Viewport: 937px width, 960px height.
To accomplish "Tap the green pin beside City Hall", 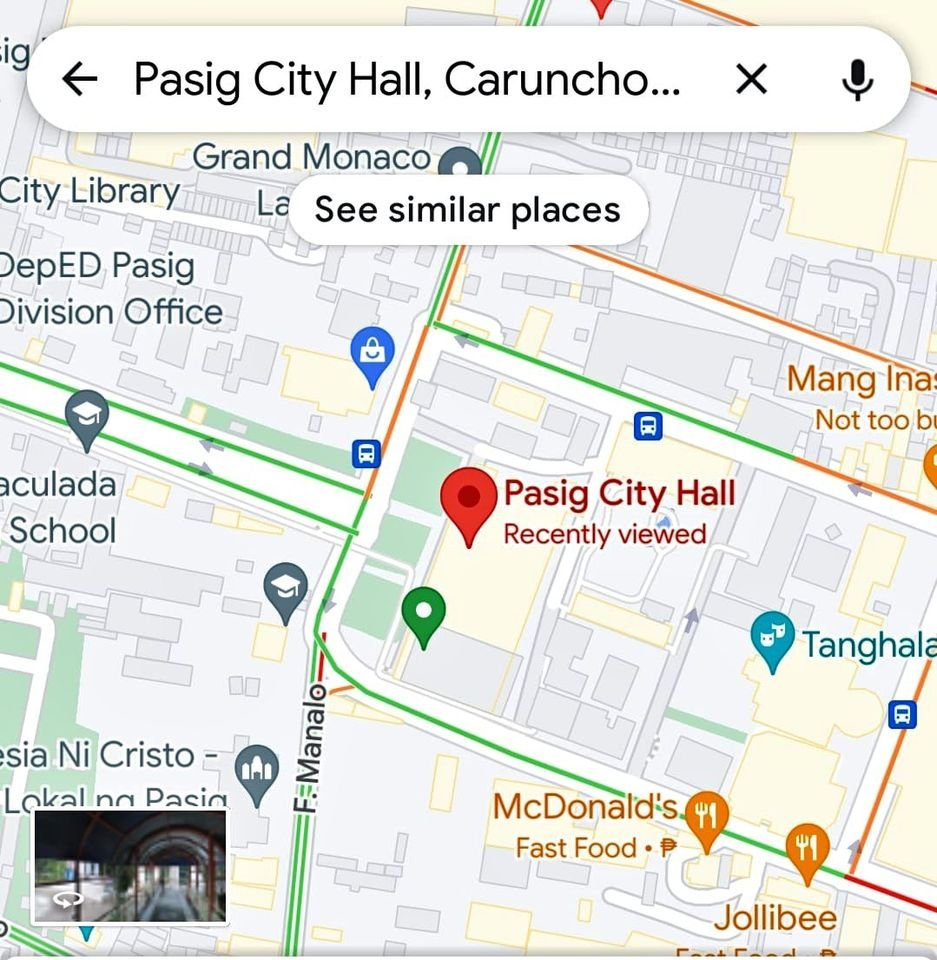I will pos(424,613).
